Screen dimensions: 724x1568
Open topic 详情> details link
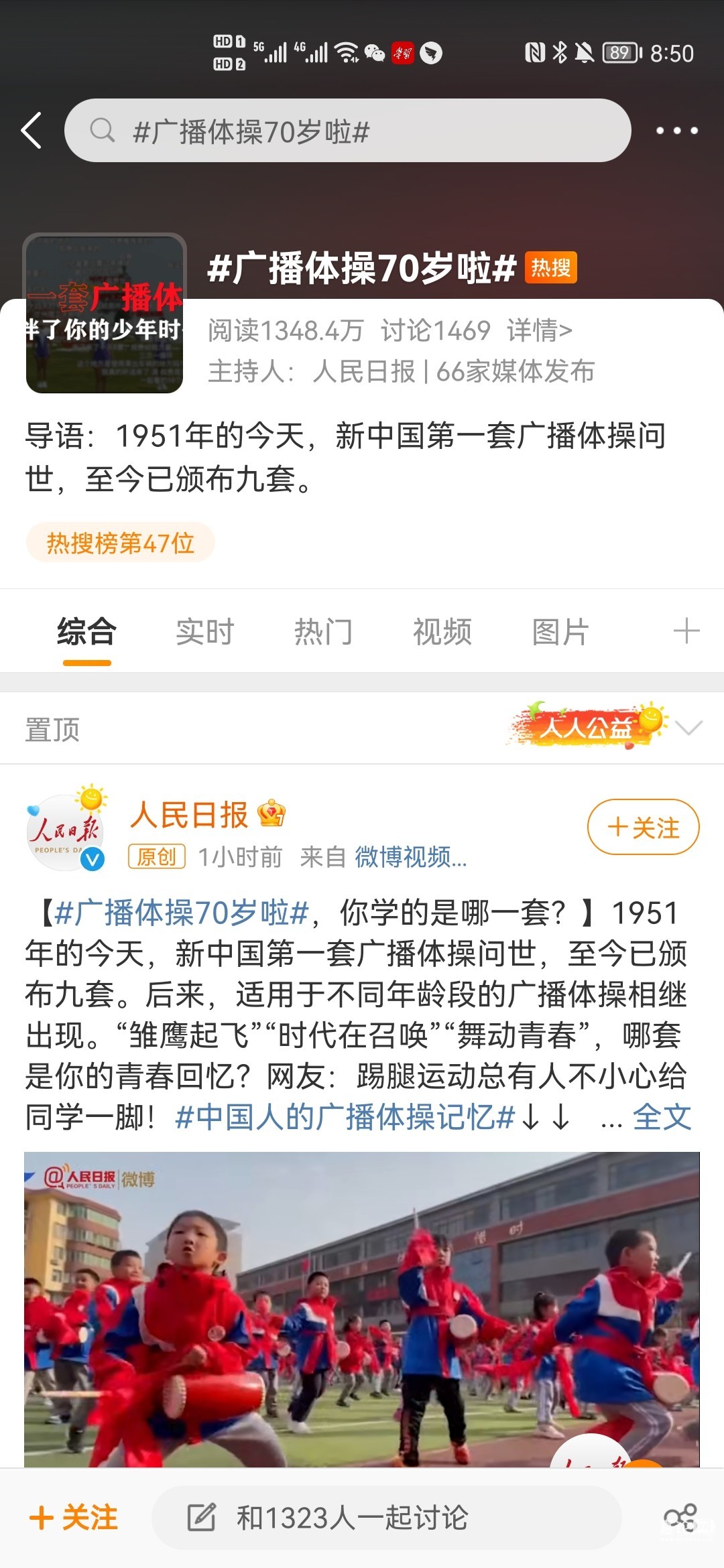(x=540, y=330)
